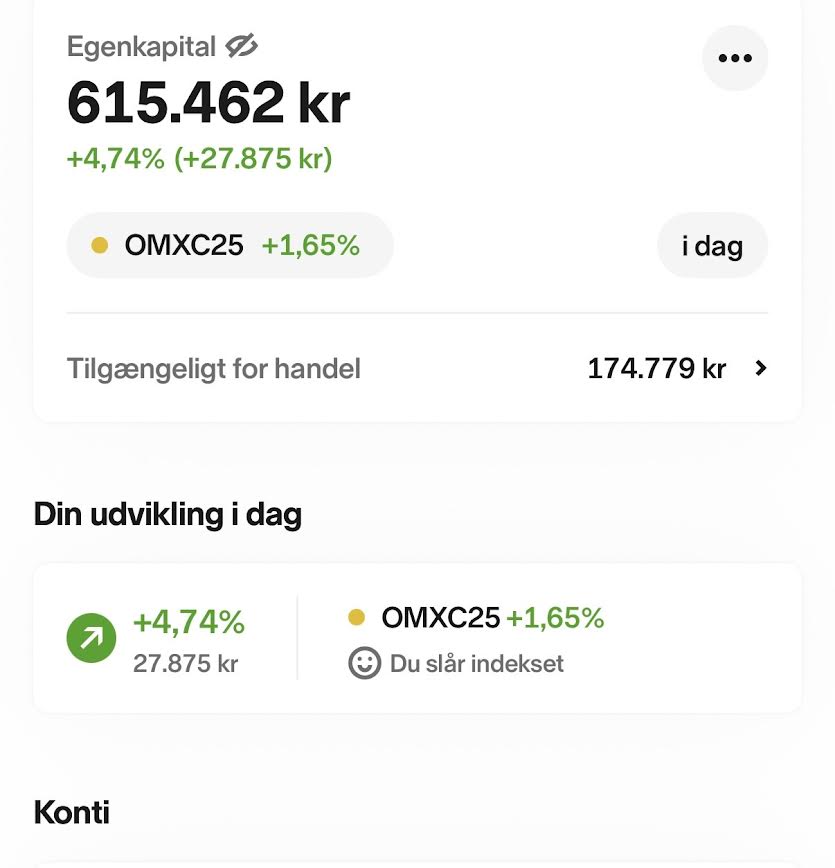Viewport: 835px width, 868px height.
Task: Select the 'Din udvikling i dag' section
Action: pos(169,513)
